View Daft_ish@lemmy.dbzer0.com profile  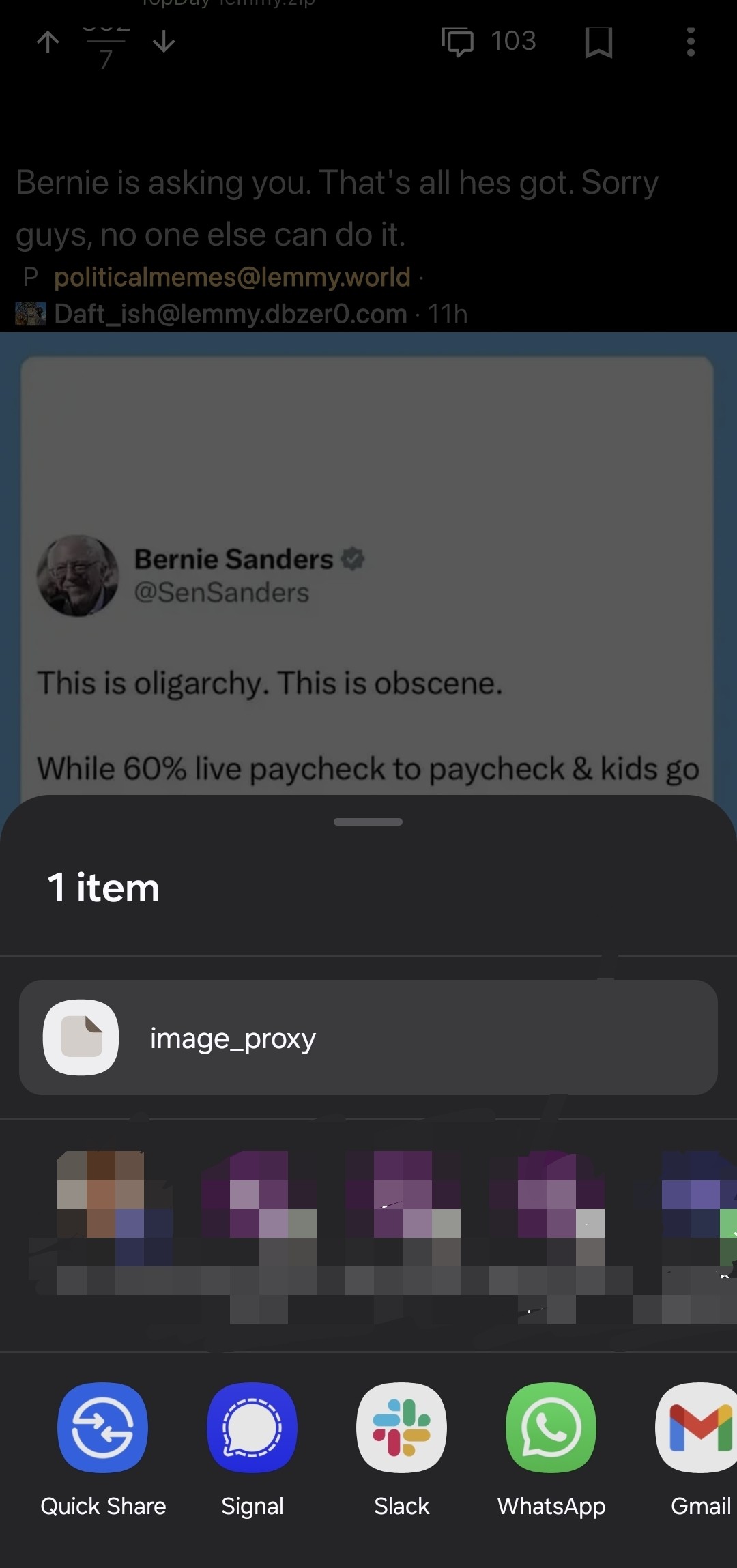pyautogui.click(x=230, y=314)
